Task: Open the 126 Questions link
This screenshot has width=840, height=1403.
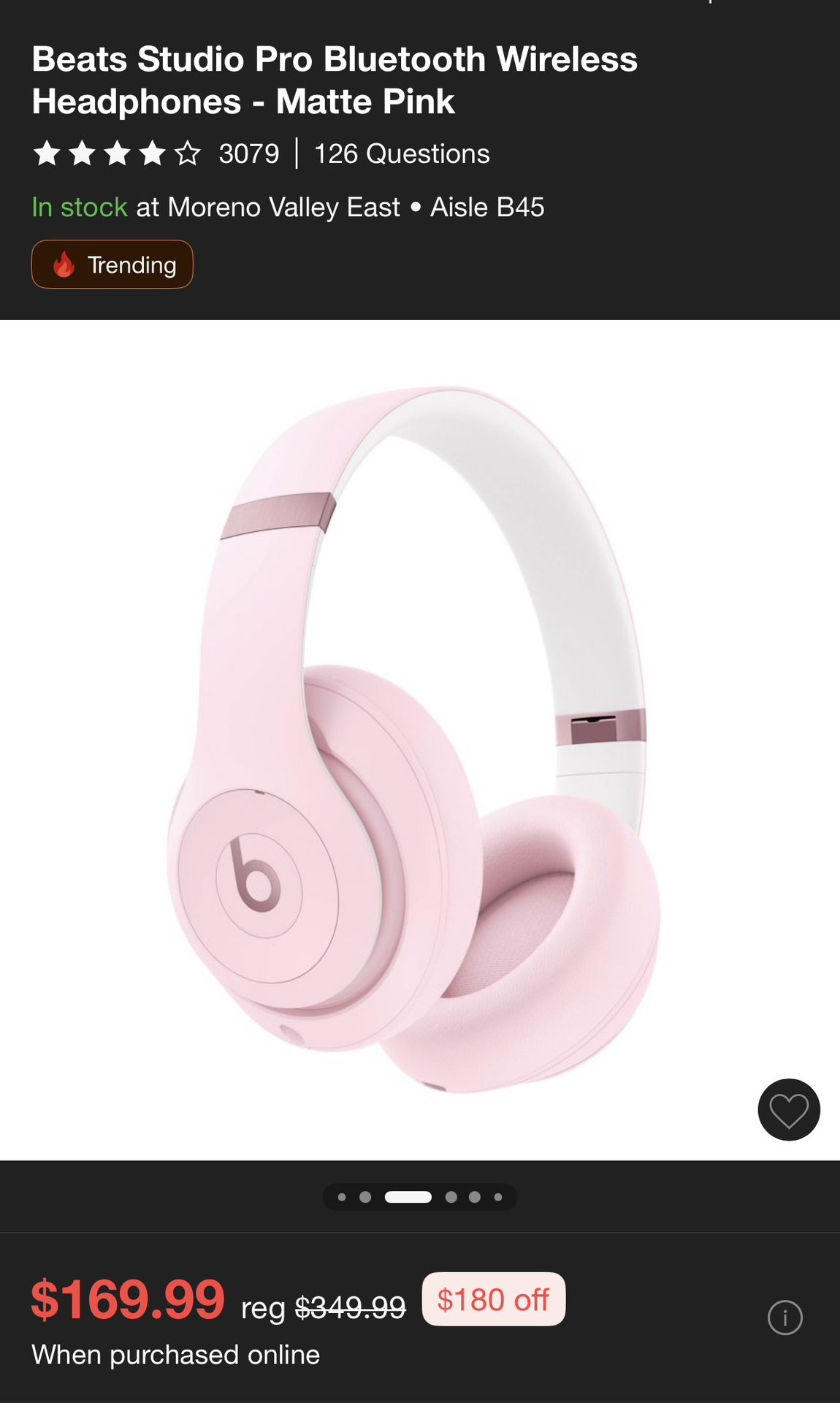Action: 402,153
